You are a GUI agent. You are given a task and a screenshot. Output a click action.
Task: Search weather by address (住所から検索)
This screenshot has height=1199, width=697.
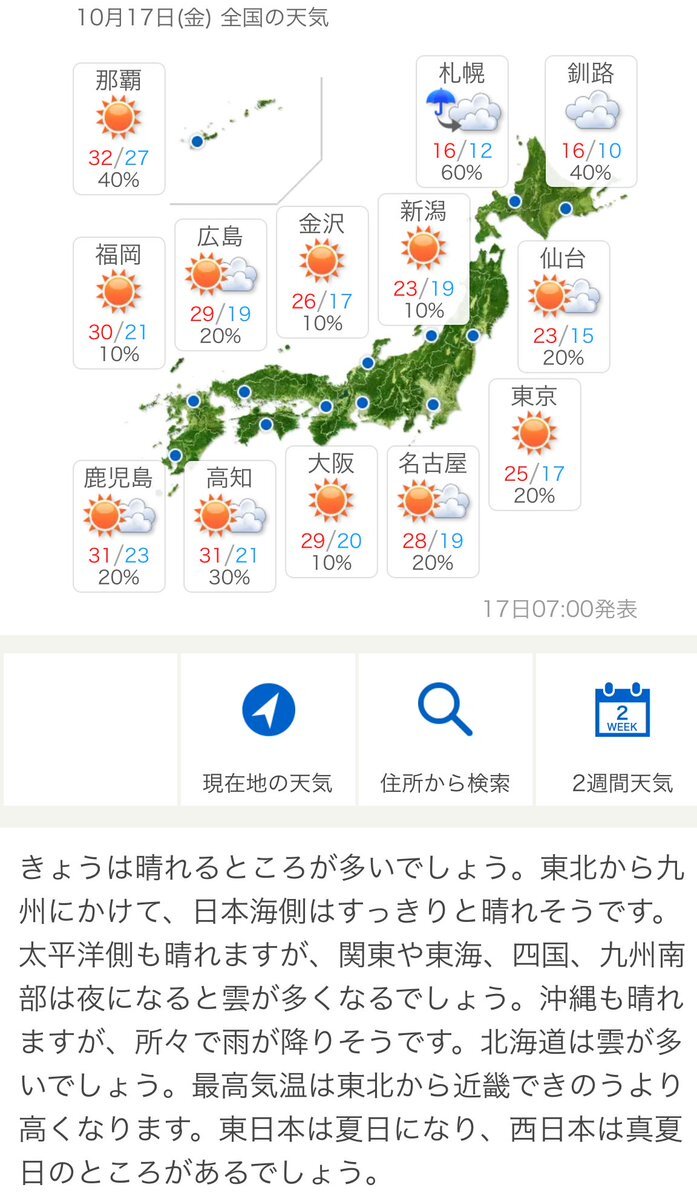click(445, 730)
